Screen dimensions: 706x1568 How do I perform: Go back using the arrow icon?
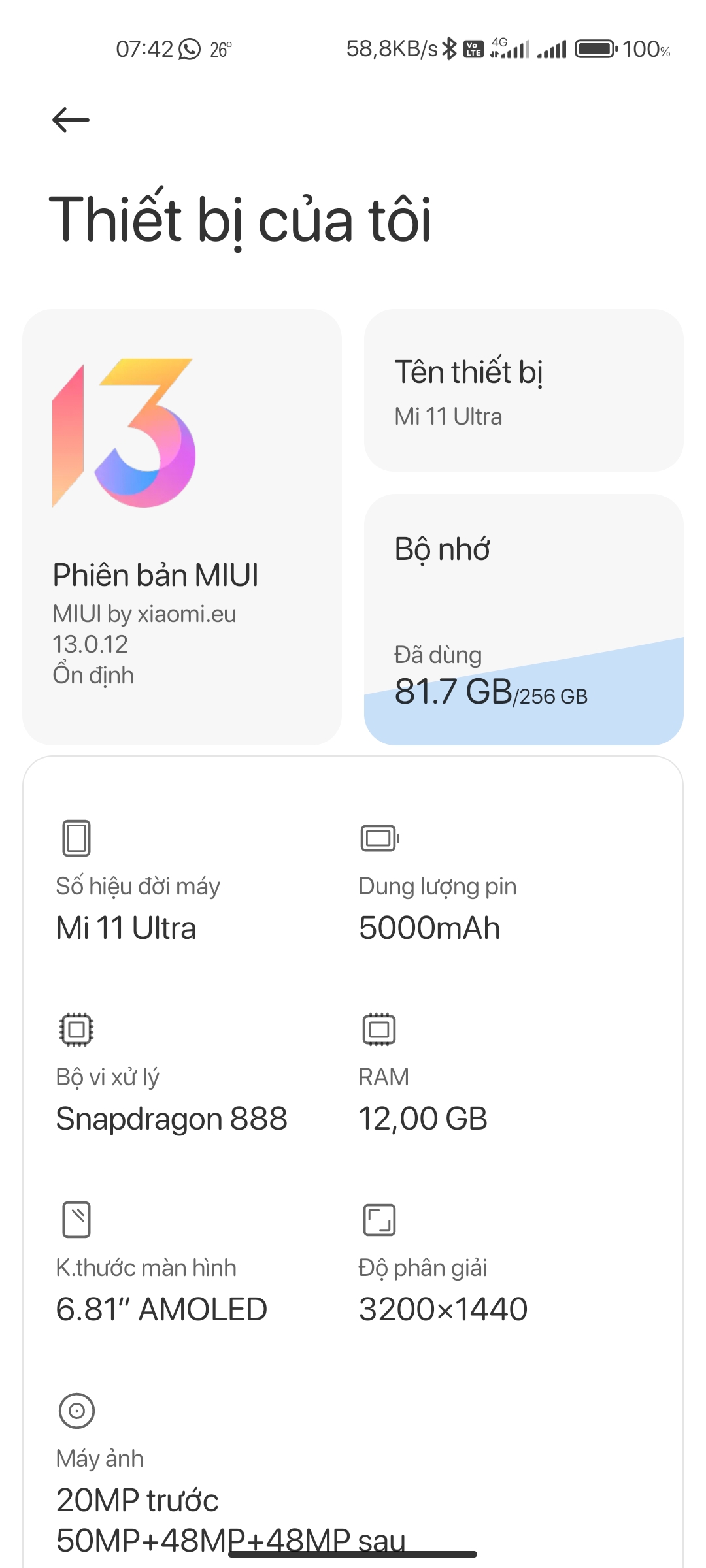click(x=71, y=120)
